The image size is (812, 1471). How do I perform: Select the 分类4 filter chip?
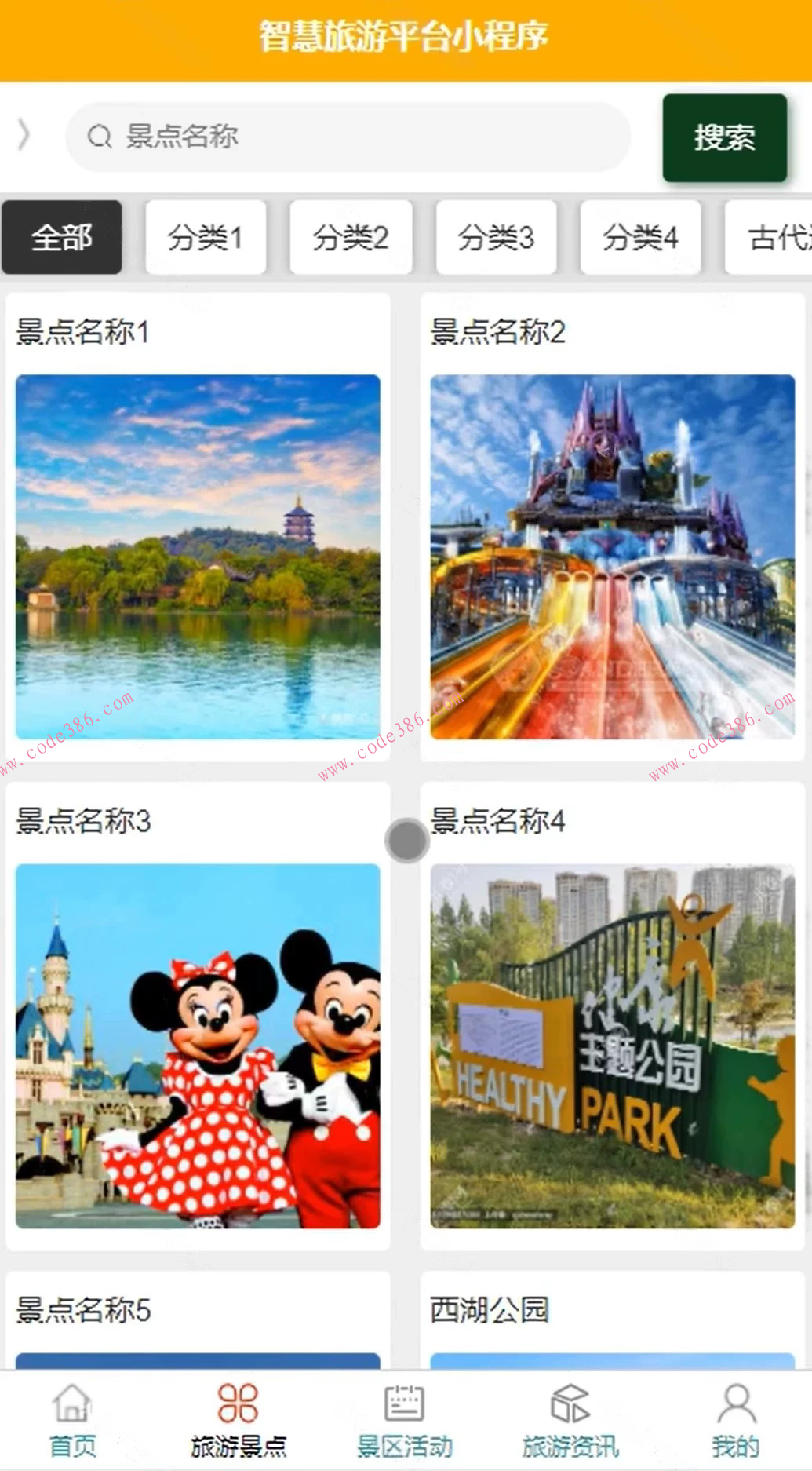[640, 237]
